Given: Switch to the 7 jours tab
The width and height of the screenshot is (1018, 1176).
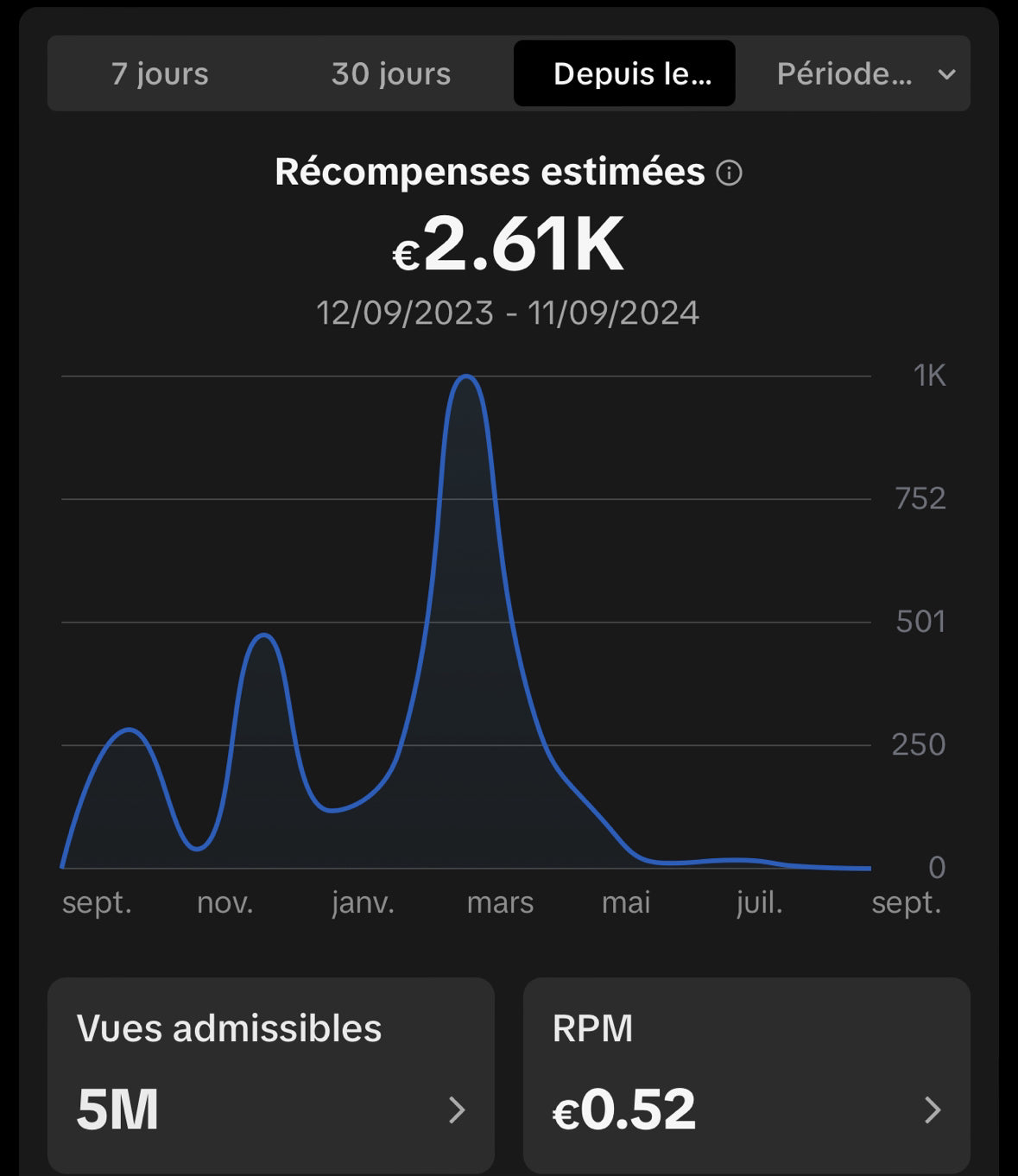Looking at the screenshot, I should (160, 74).
